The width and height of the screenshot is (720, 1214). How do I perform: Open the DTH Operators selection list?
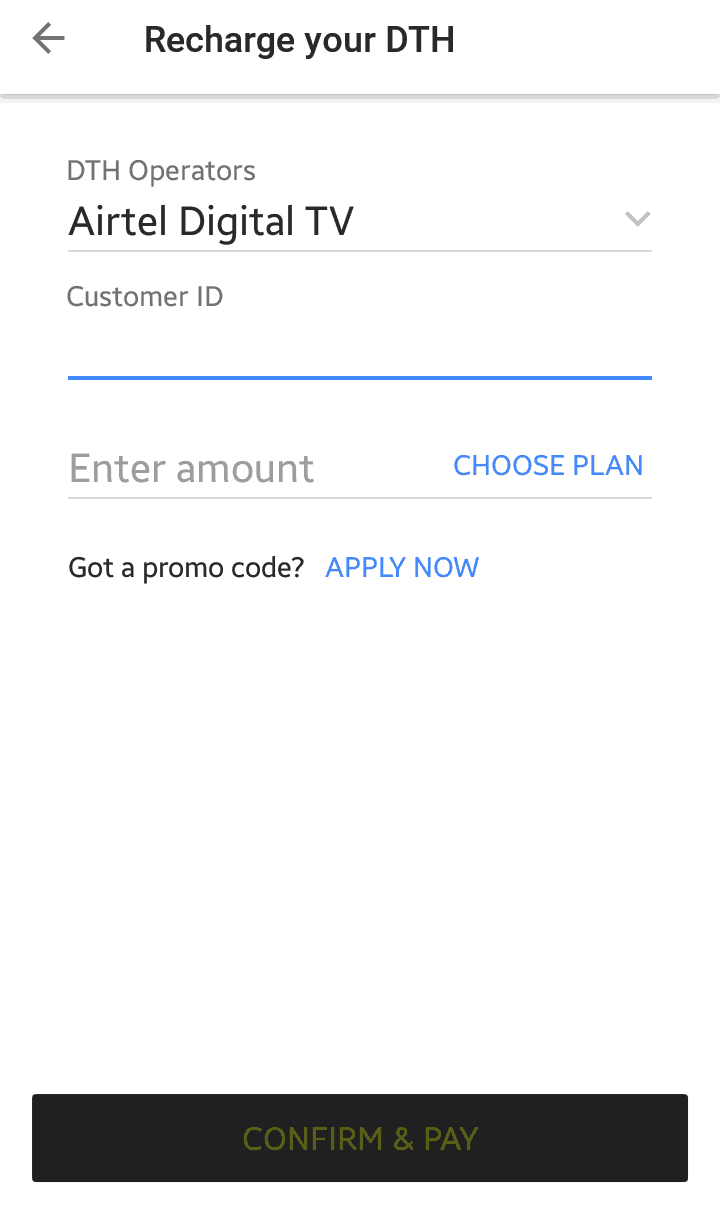click(x=360, y=221)
